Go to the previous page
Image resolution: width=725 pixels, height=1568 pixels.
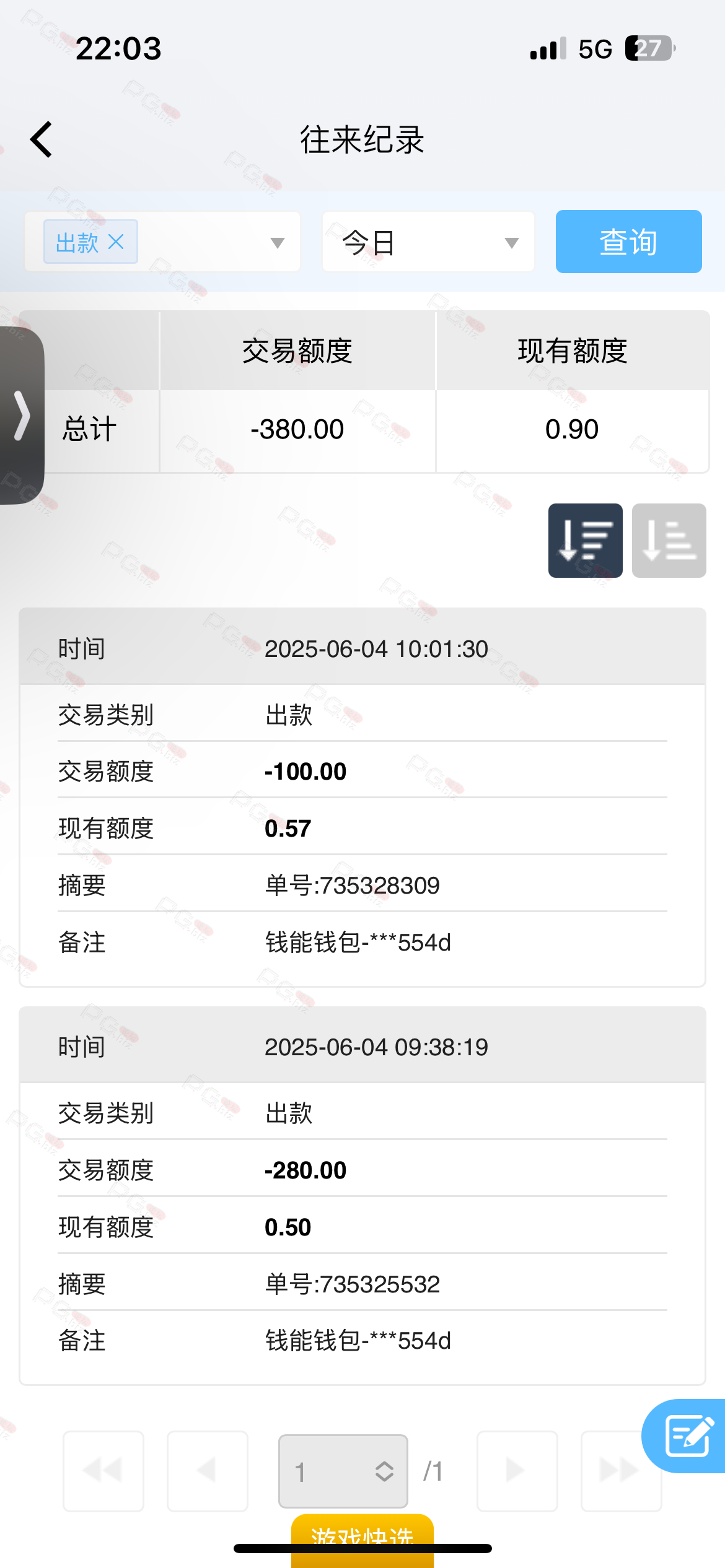(208, 1471)
